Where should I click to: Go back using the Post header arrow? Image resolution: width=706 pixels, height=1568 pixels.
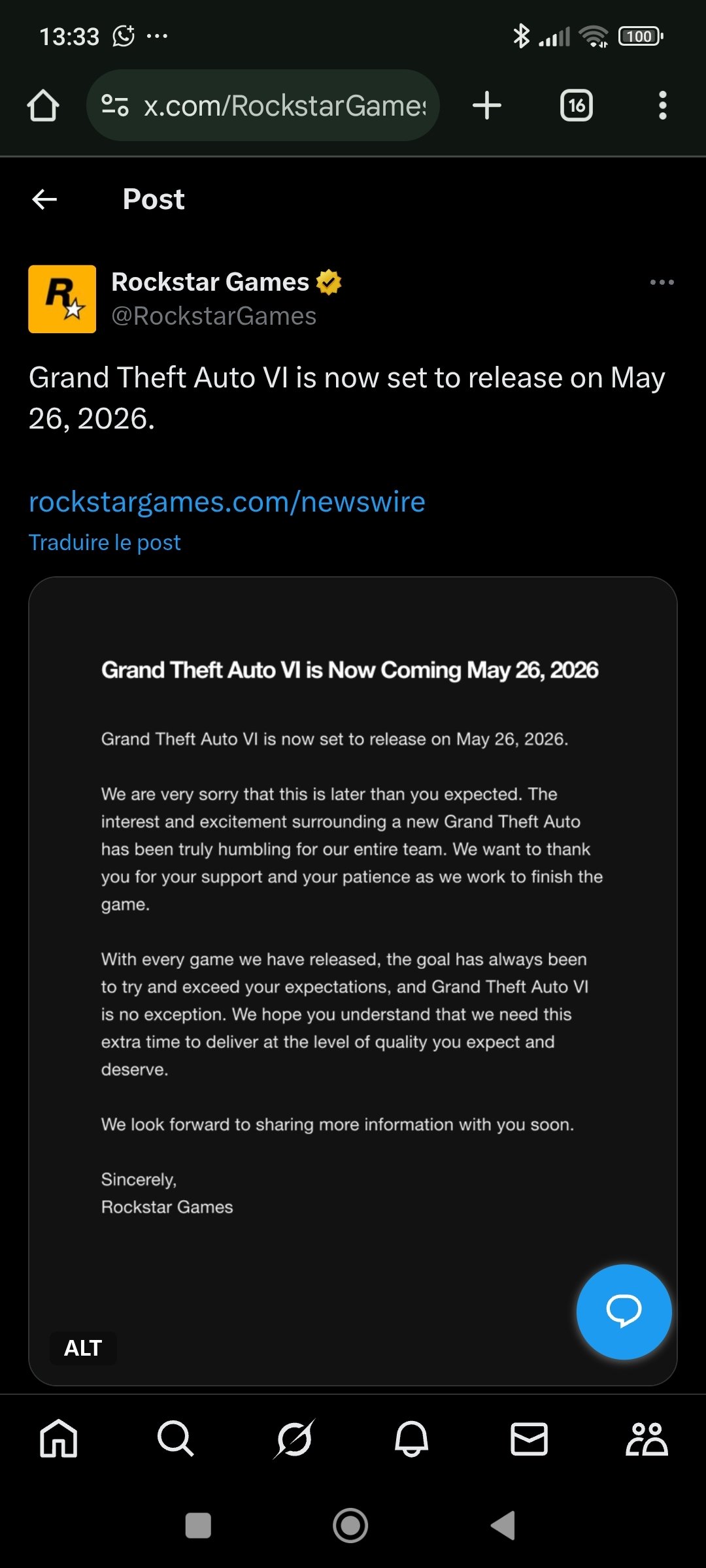(44, 199)
